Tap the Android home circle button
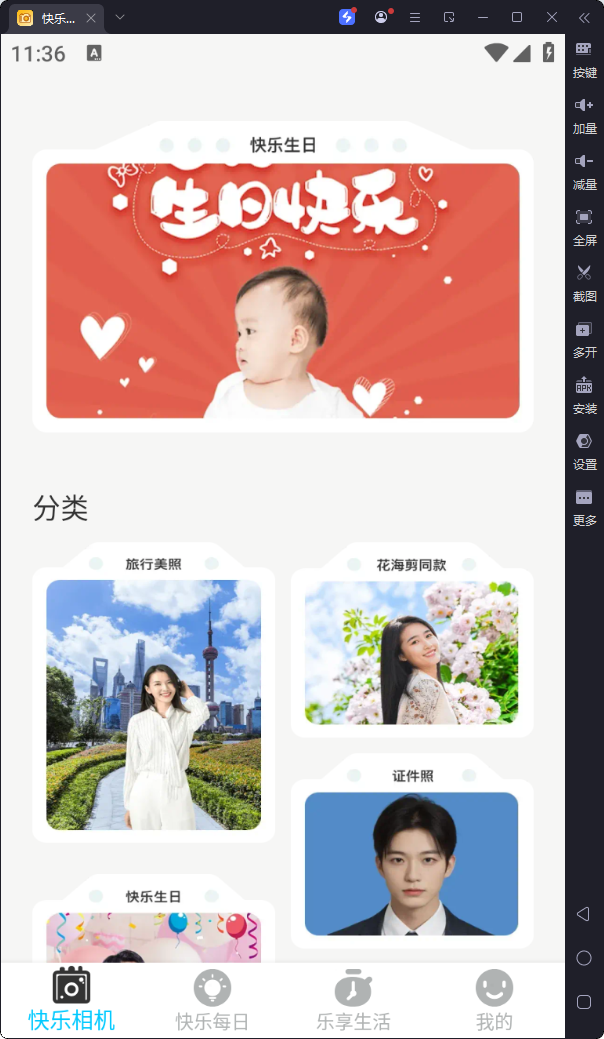The image size is (604, 1039). pos(584,958)
